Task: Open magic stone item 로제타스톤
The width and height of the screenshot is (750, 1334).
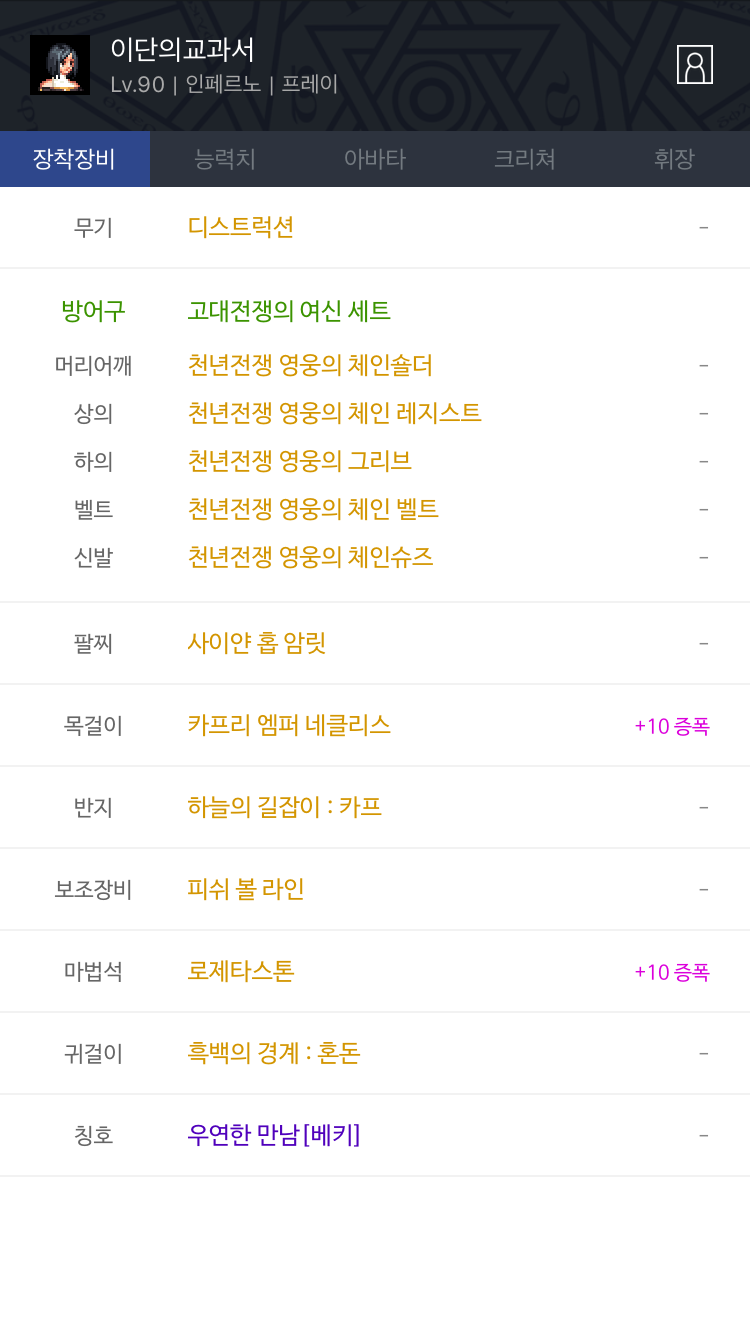Action: point(241,971)
